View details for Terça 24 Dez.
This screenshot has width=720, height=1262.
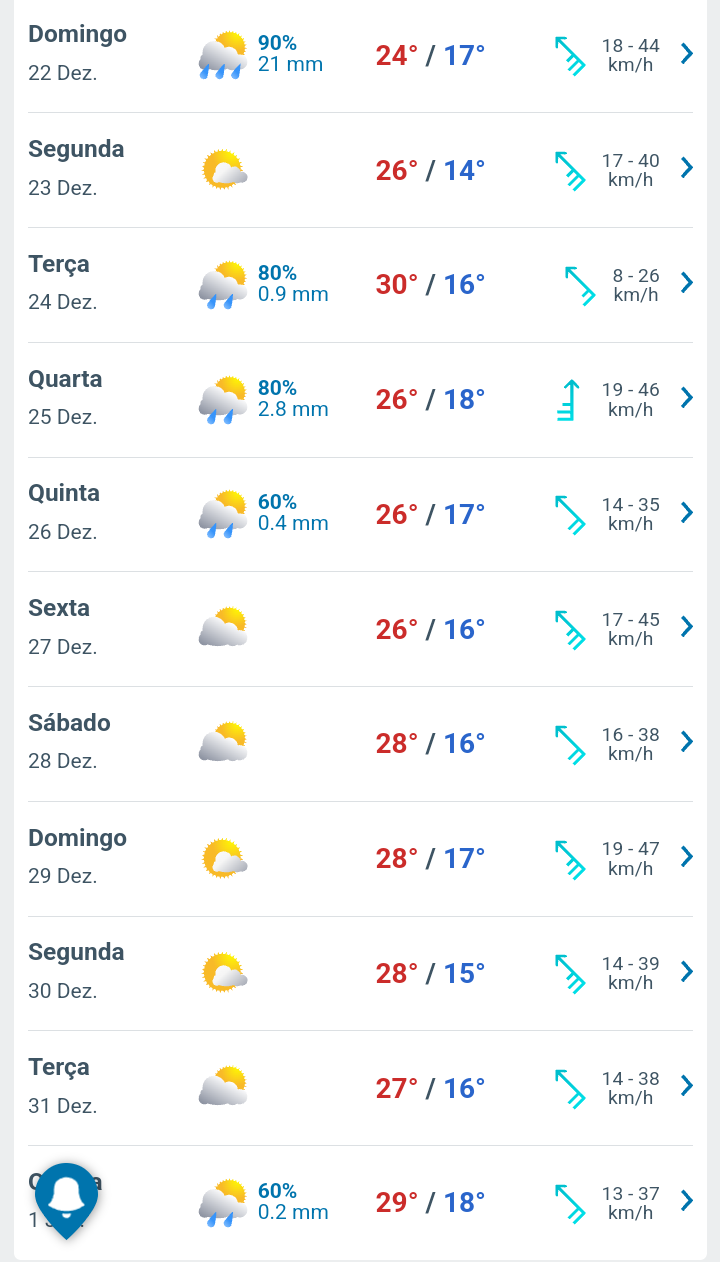[x=360, y=285]
